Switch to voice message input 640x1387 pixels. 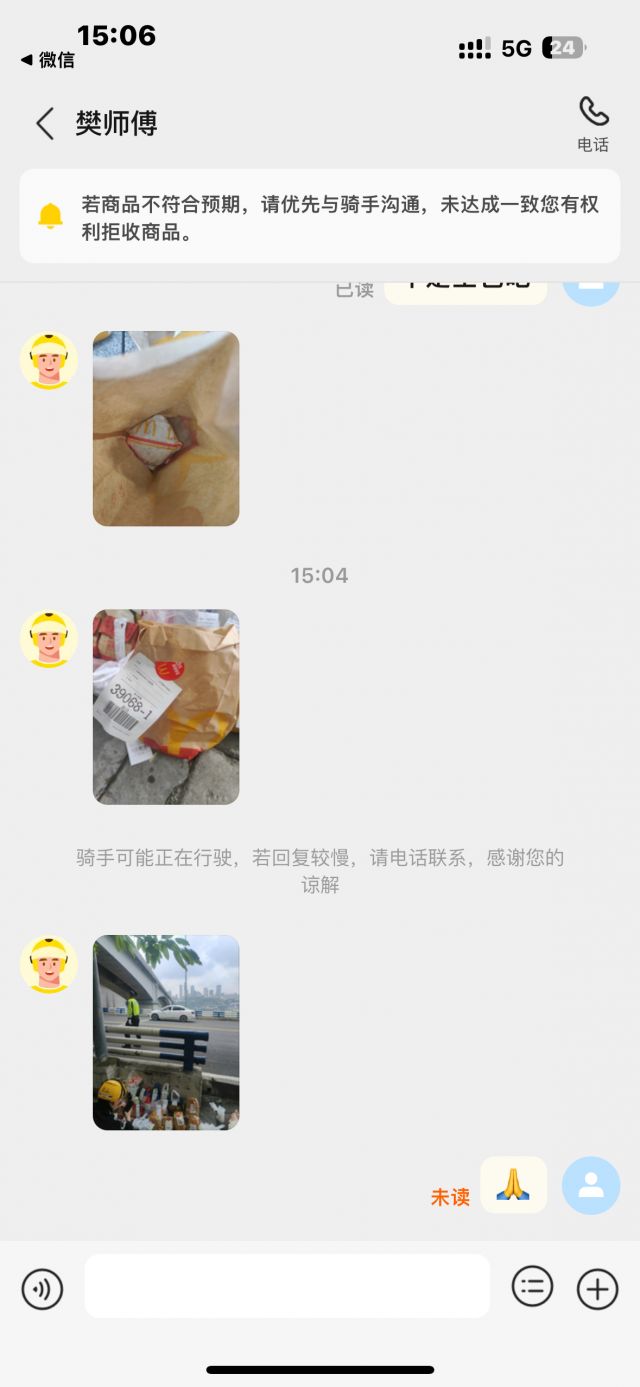click(42, 1289)
